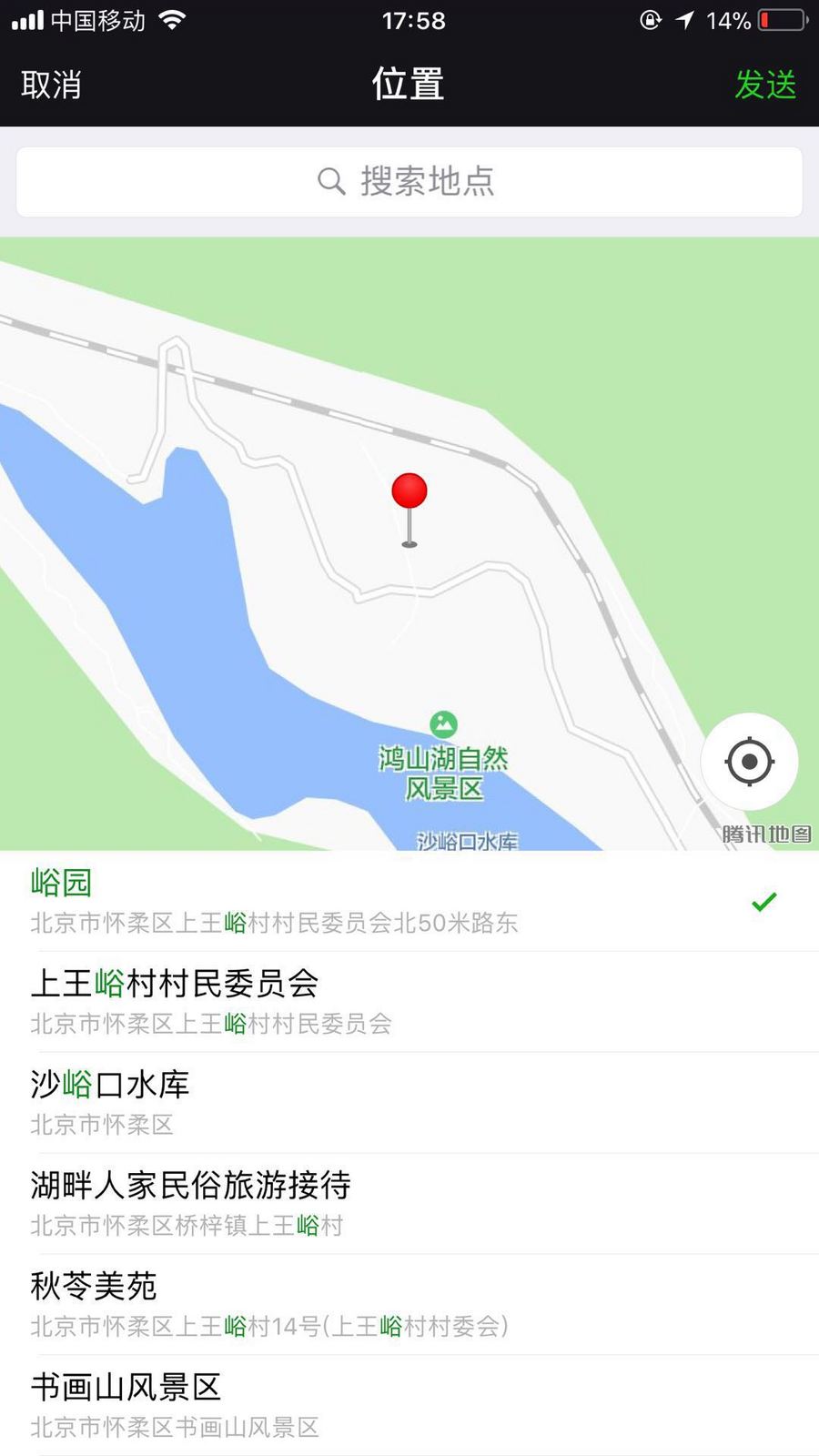819x1456 pixels.
Task: Select 书画山风景区 from nearby places
Action: click(409, 1405)
